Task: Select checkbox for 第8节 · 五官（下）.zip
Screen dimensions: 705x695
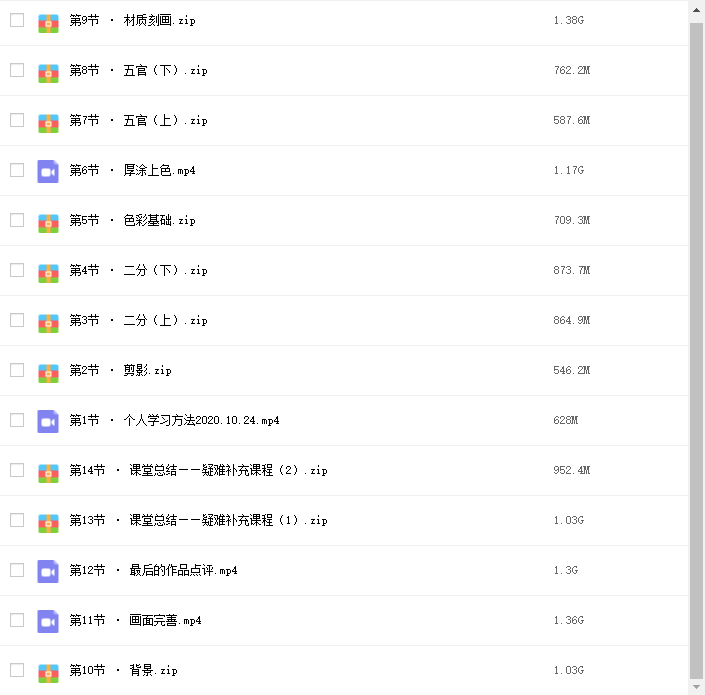Action: coord(17,70)
